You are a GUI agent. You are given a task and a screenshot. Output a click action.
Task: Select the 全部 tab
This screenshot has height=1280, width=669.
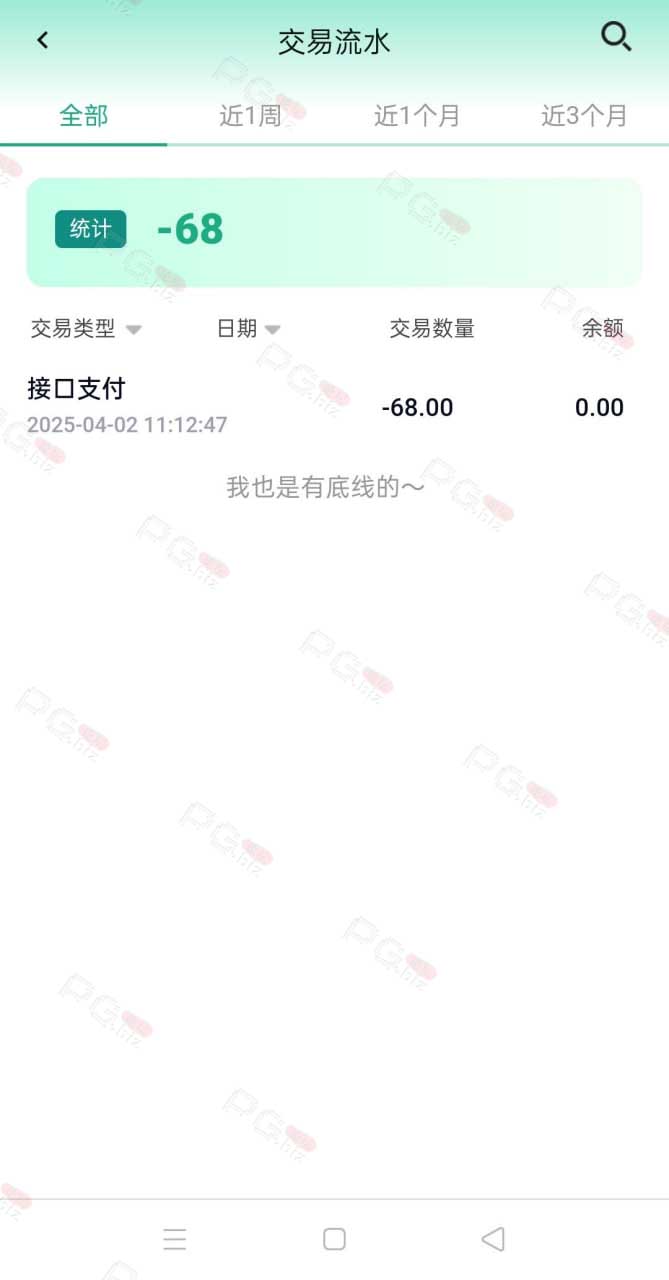(x=84, y=116)
